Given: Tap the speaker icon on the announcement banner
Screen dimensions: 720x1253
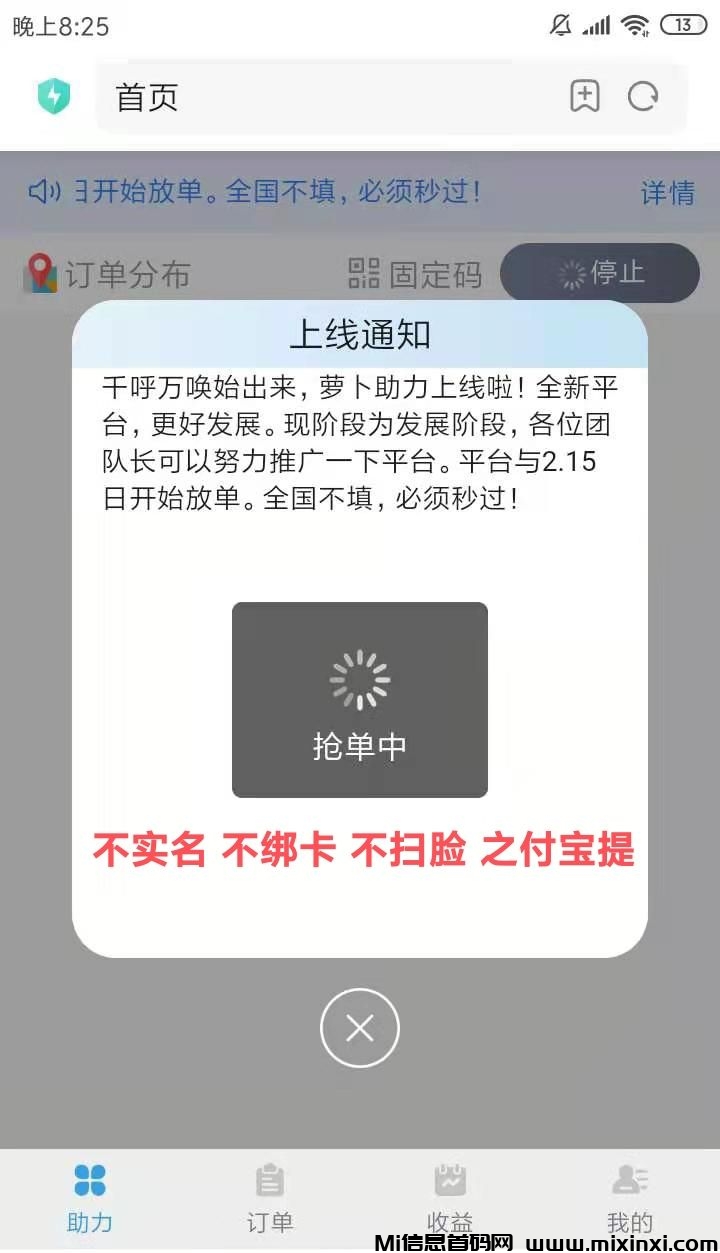Looking at the screenshot, I should [40, 192].
